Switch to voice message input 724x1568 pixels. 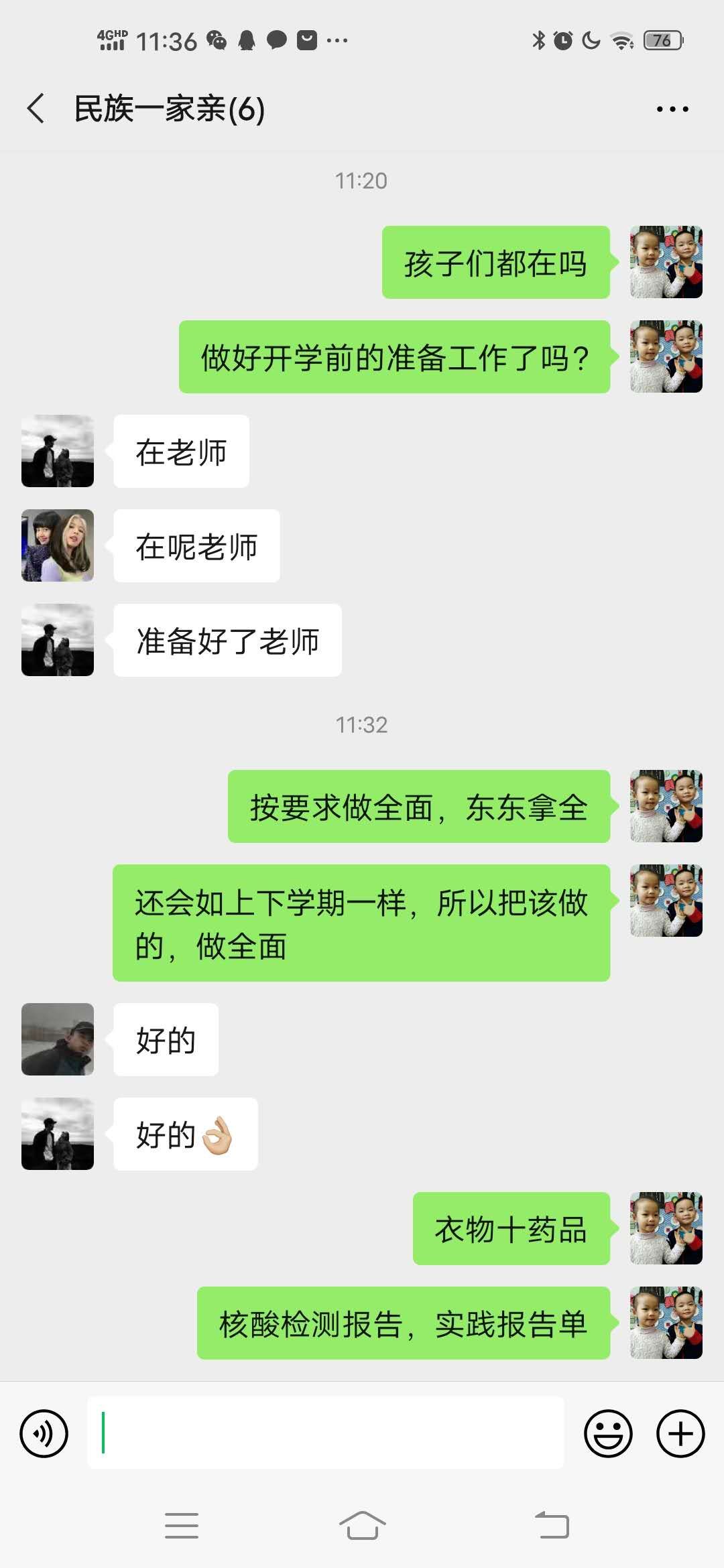pos(44,1433)
